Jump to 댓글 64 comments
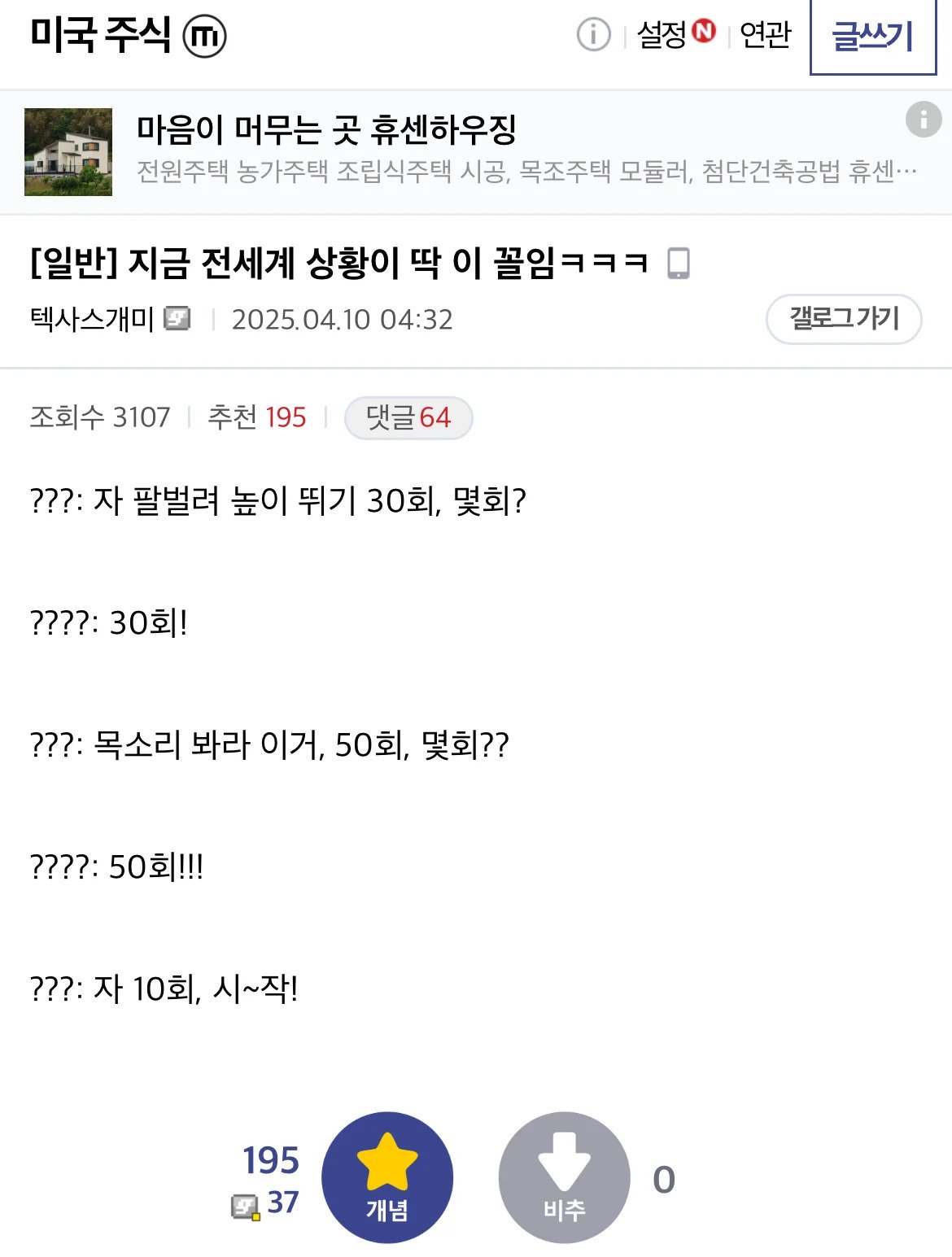Image resolution: width=952 pixels, height=1257 pixels. coord(408,417)
